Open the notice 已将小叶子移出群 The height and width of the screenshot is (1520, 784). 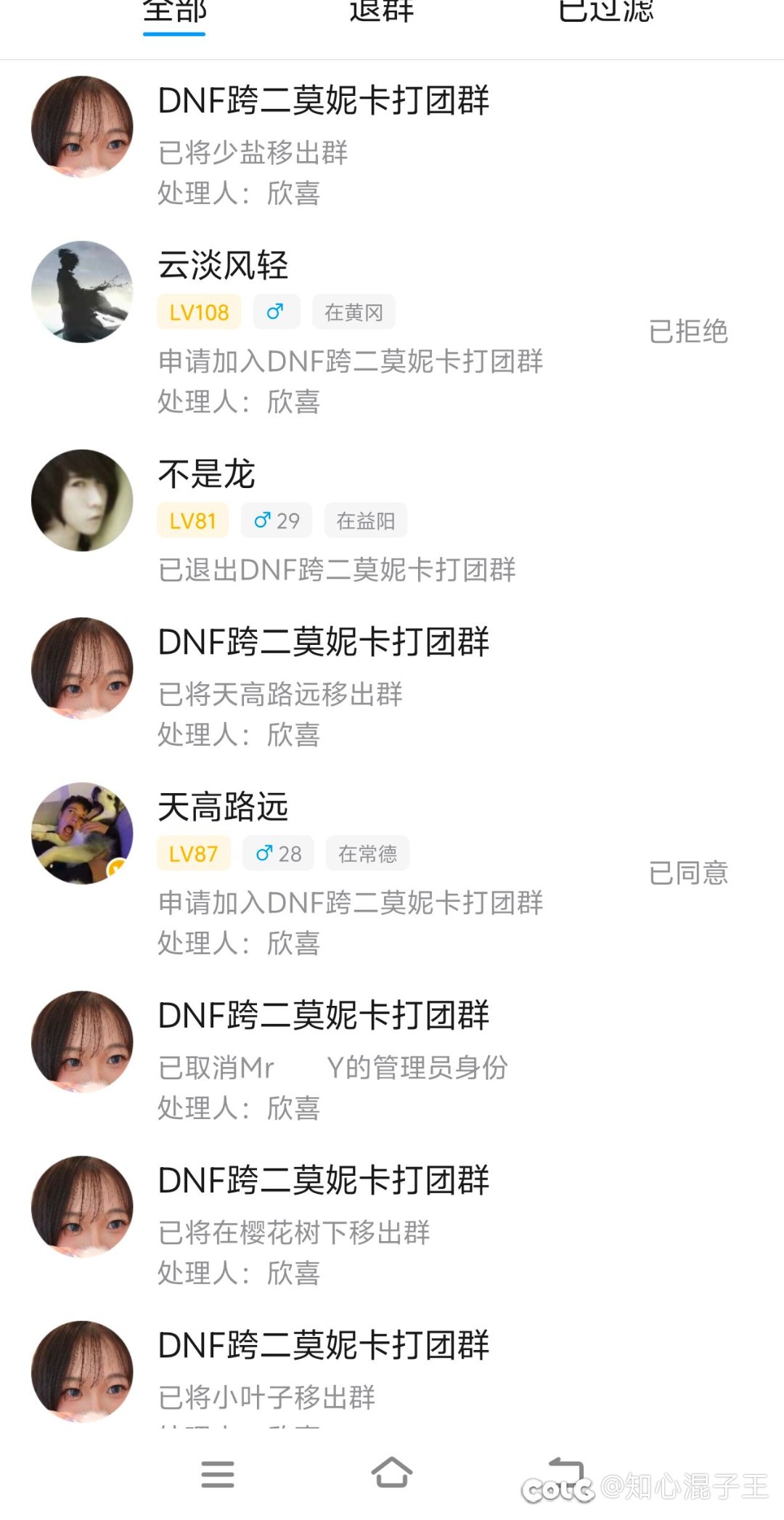(392, 1373)
